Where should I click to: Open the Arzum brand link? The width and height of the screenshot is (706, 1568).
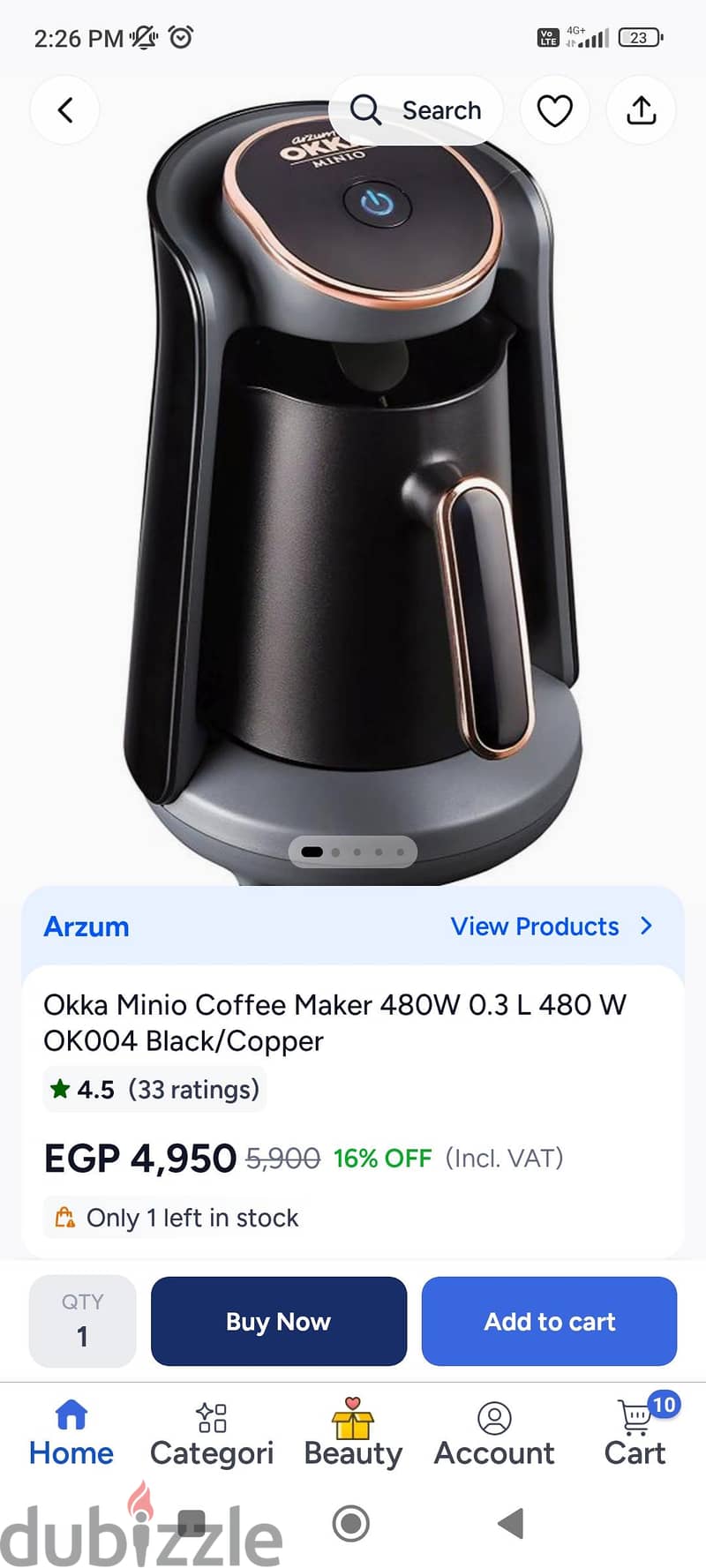[86, 927]
